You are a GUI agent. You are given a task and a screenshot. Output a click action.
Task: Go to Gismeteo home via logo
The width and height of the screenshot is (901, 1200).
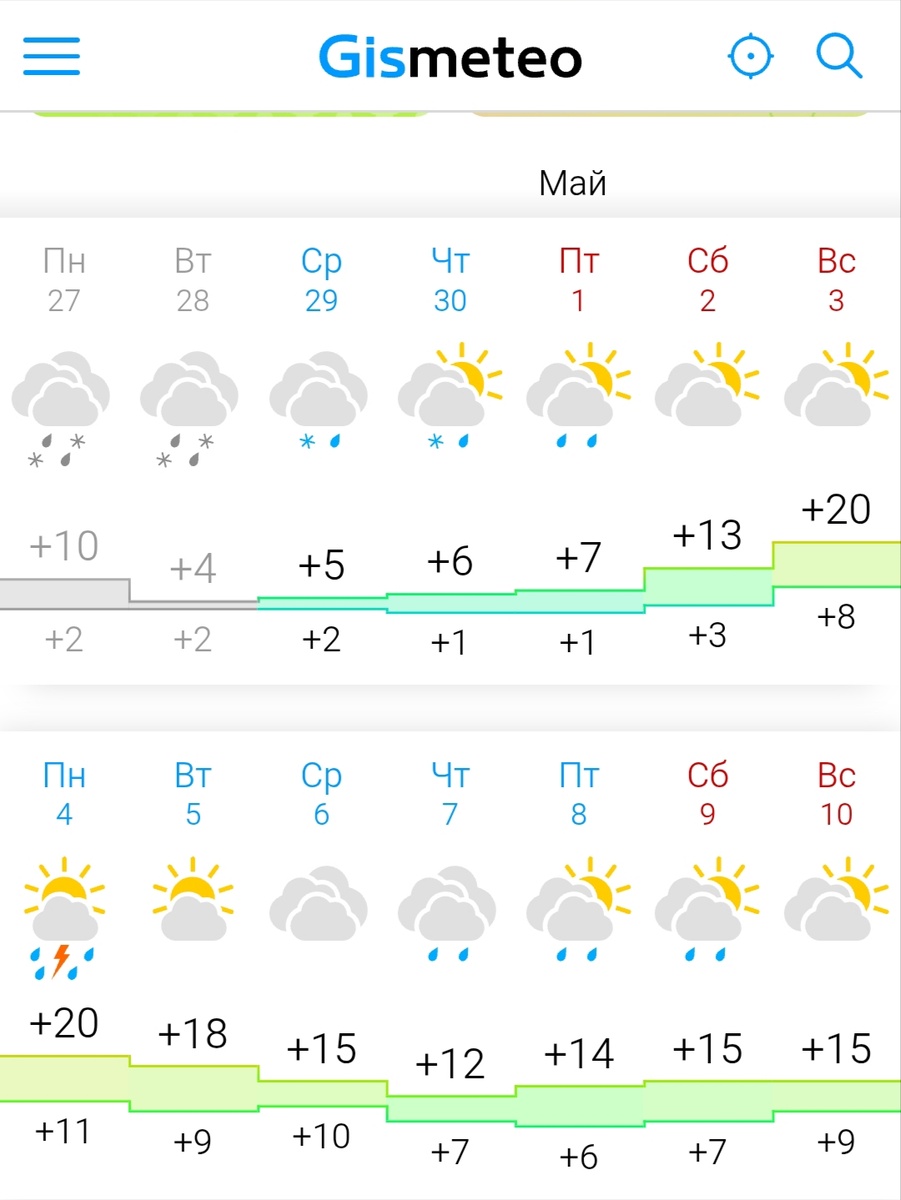click(x=450, y=57)
